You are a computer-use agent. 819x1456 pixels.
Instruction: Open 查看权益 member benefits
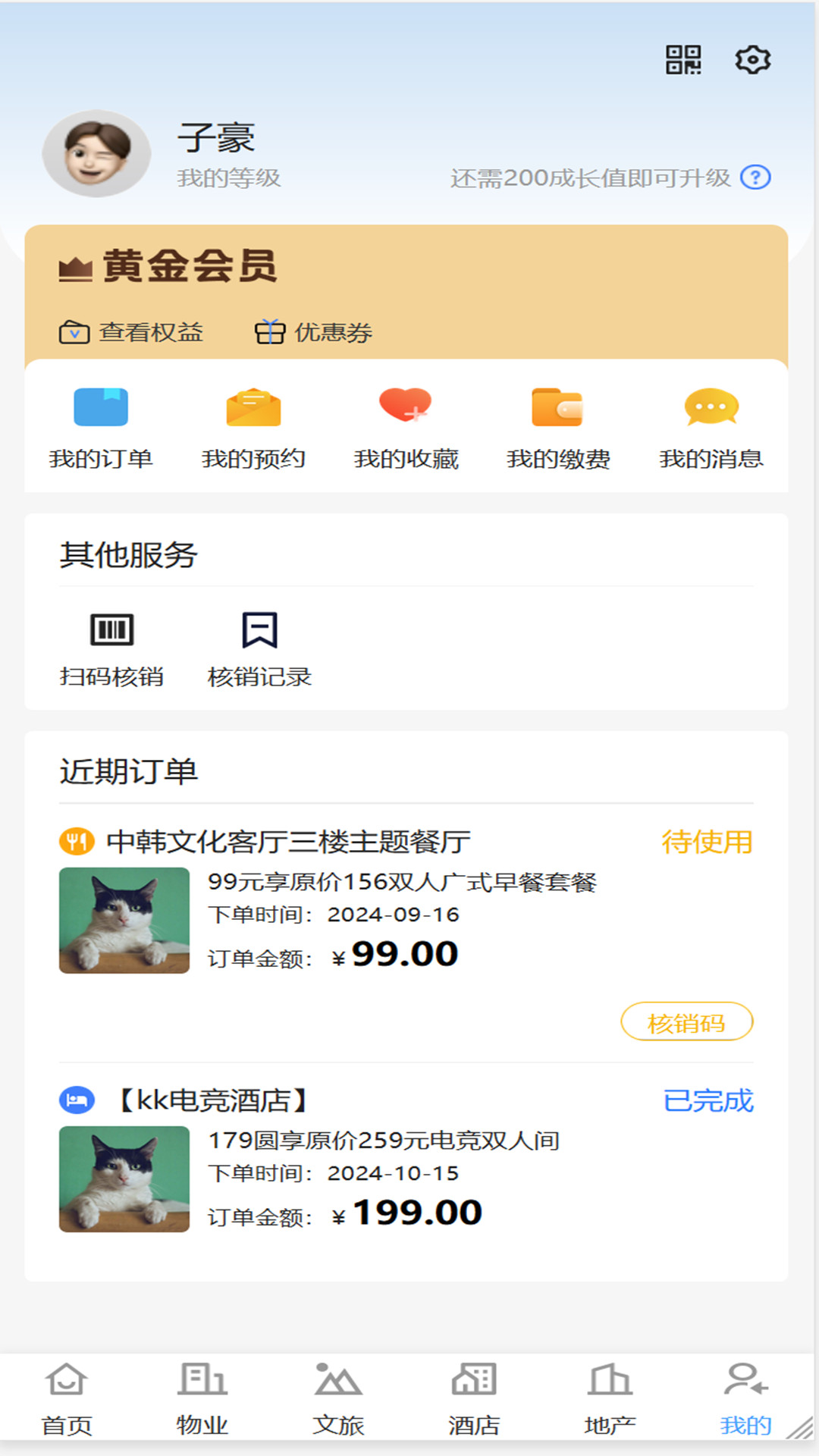[131, 331]
